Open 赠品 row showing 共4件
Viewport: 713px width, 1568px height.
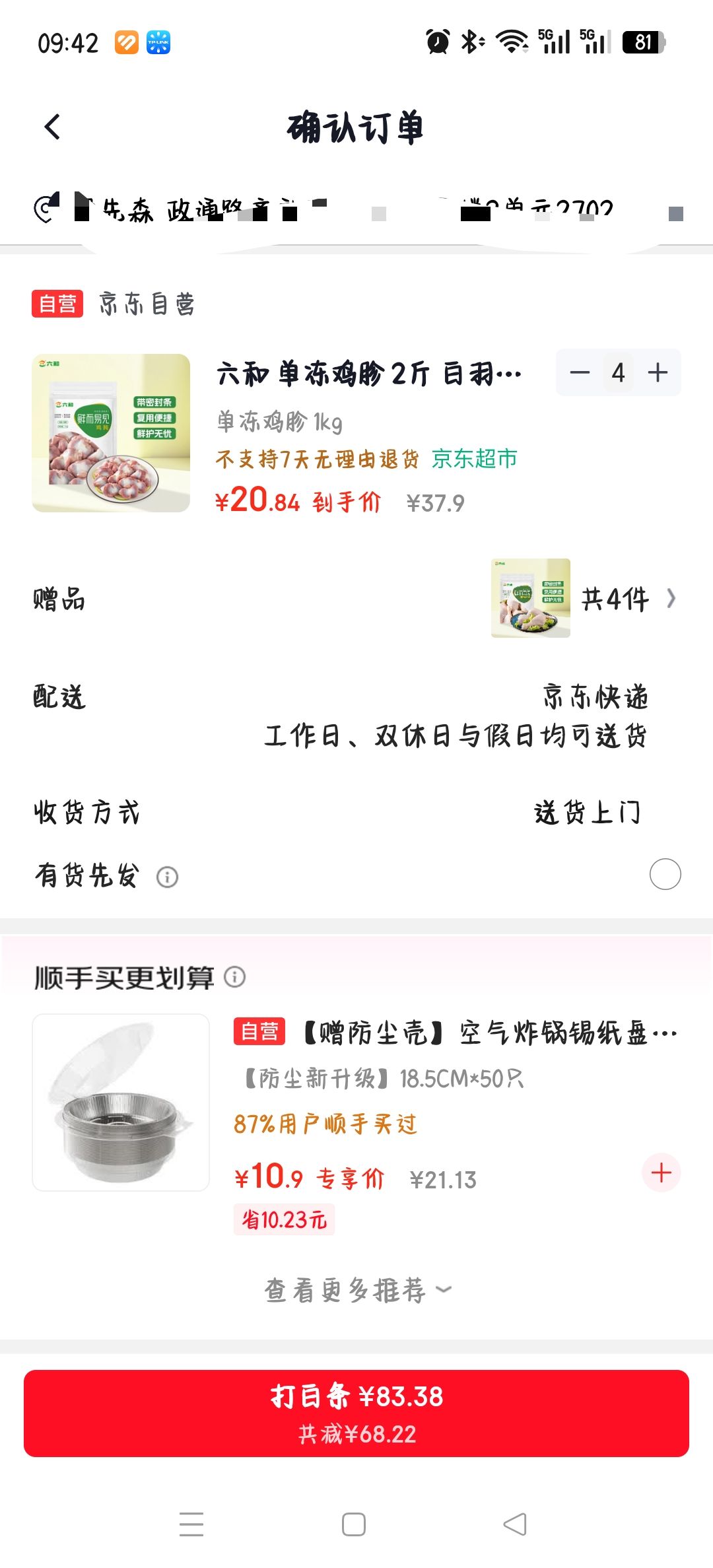(x=356, y=599)
